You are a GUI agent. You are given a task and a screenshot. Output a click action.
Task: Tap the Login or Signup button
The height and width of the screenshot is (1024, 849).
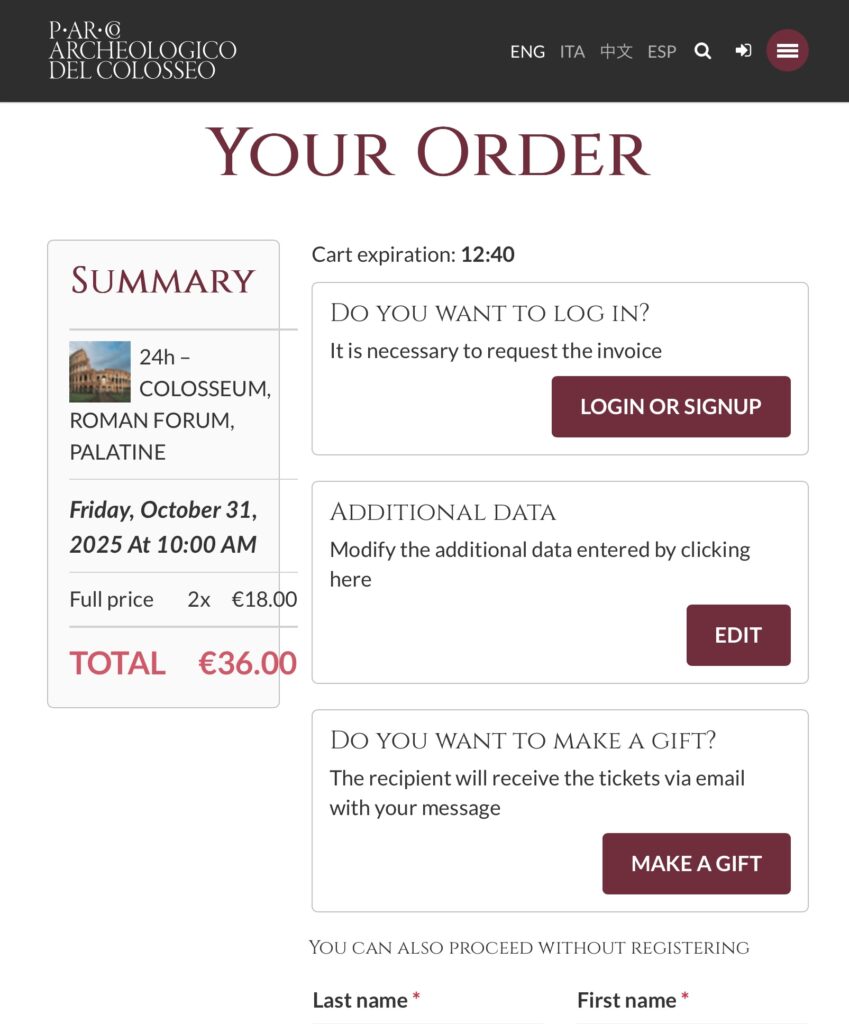[671, 406]
